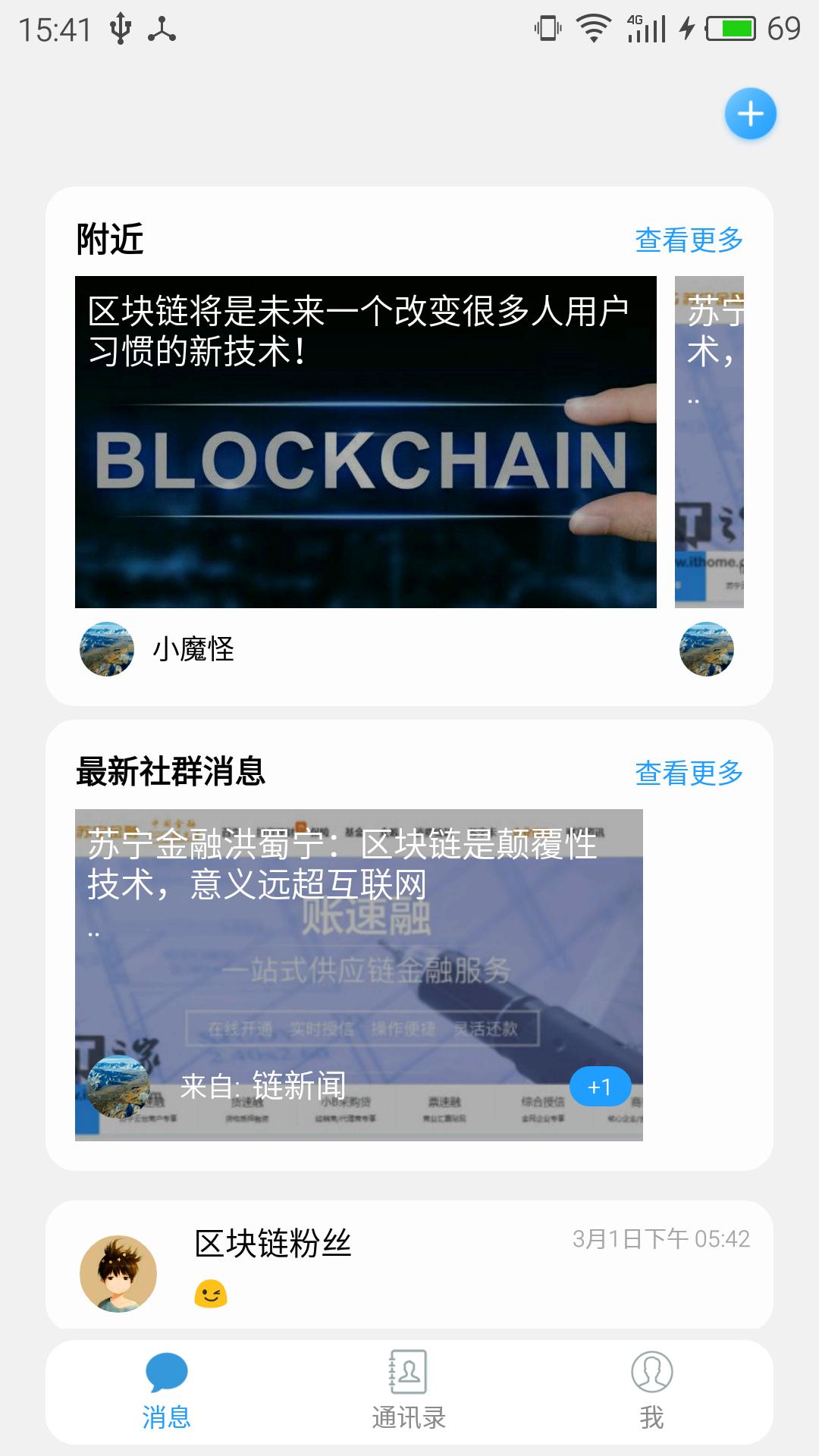Switch to the 我 tab
Screen dimensions: 819x1456
pos(651,1392)
